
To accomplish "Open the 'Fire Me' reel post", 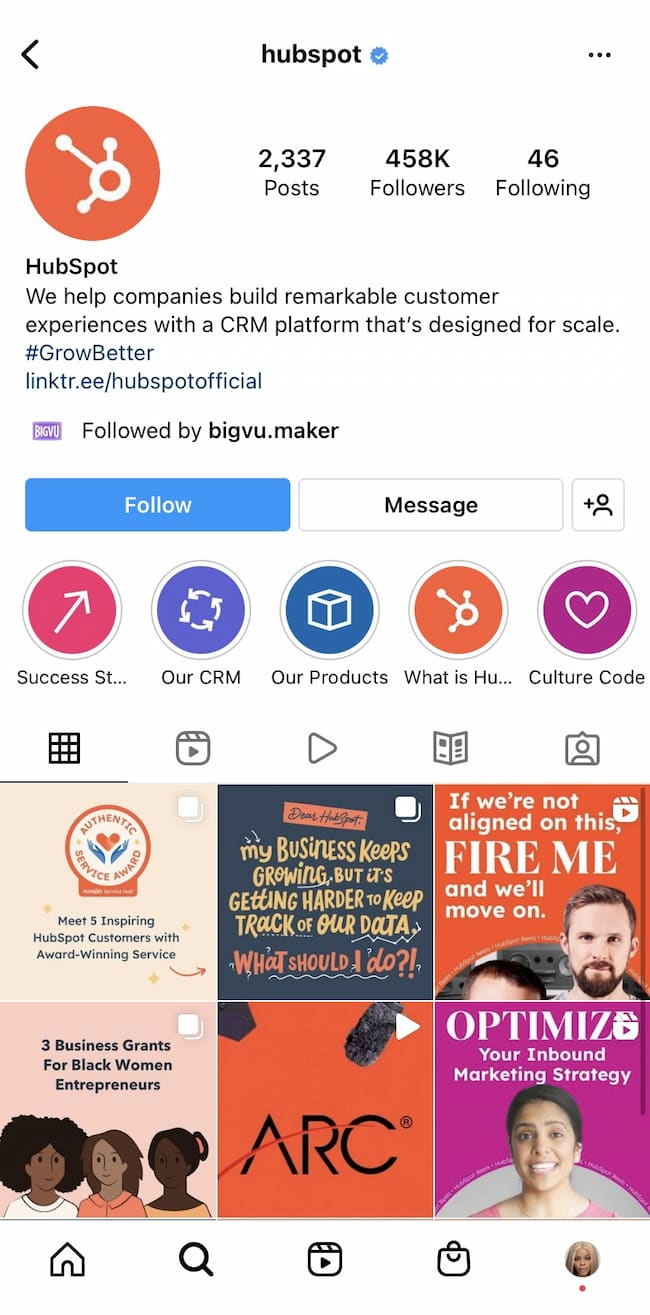I will [x=542, y=892].
